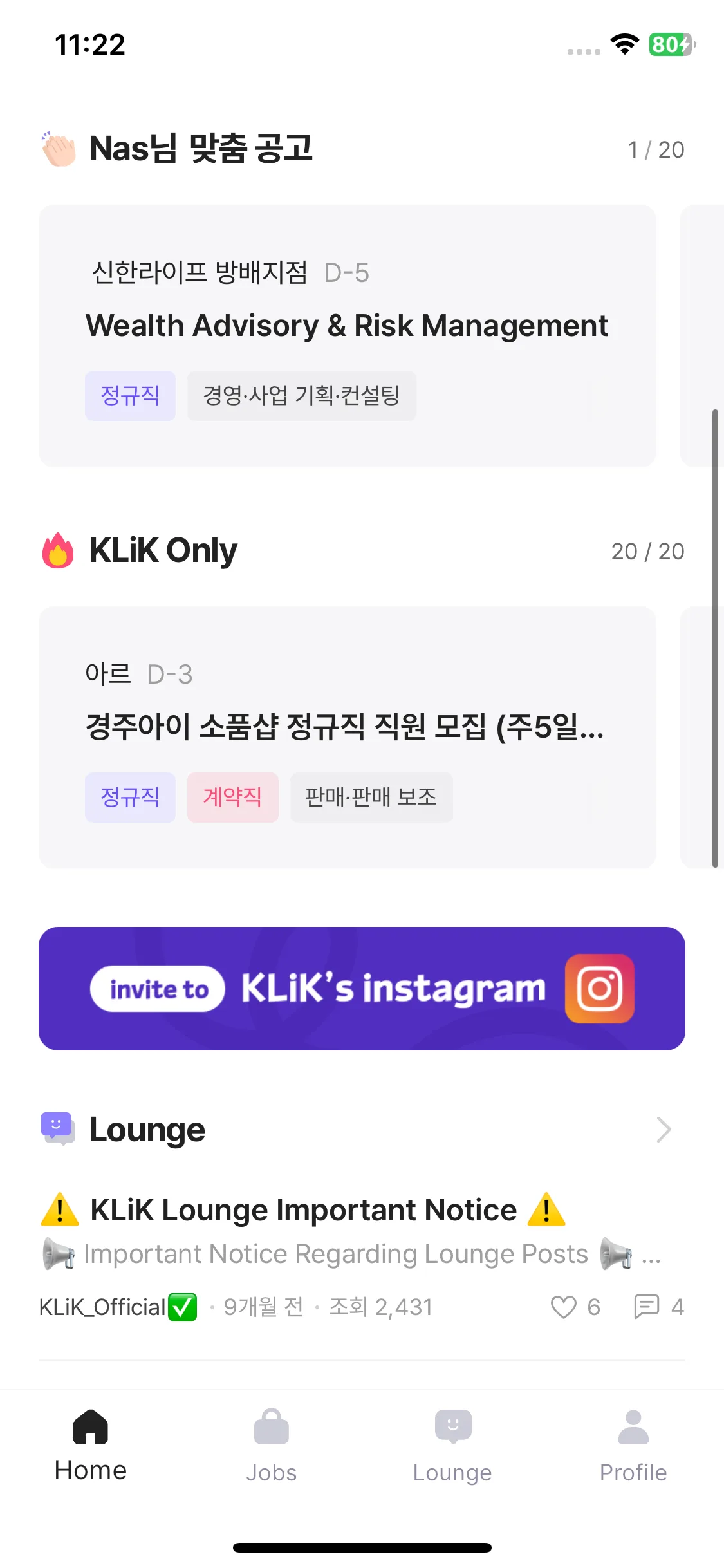Open the KLiK Lounge Important Notice post
724x1568 pixels.
(304, 1210)
